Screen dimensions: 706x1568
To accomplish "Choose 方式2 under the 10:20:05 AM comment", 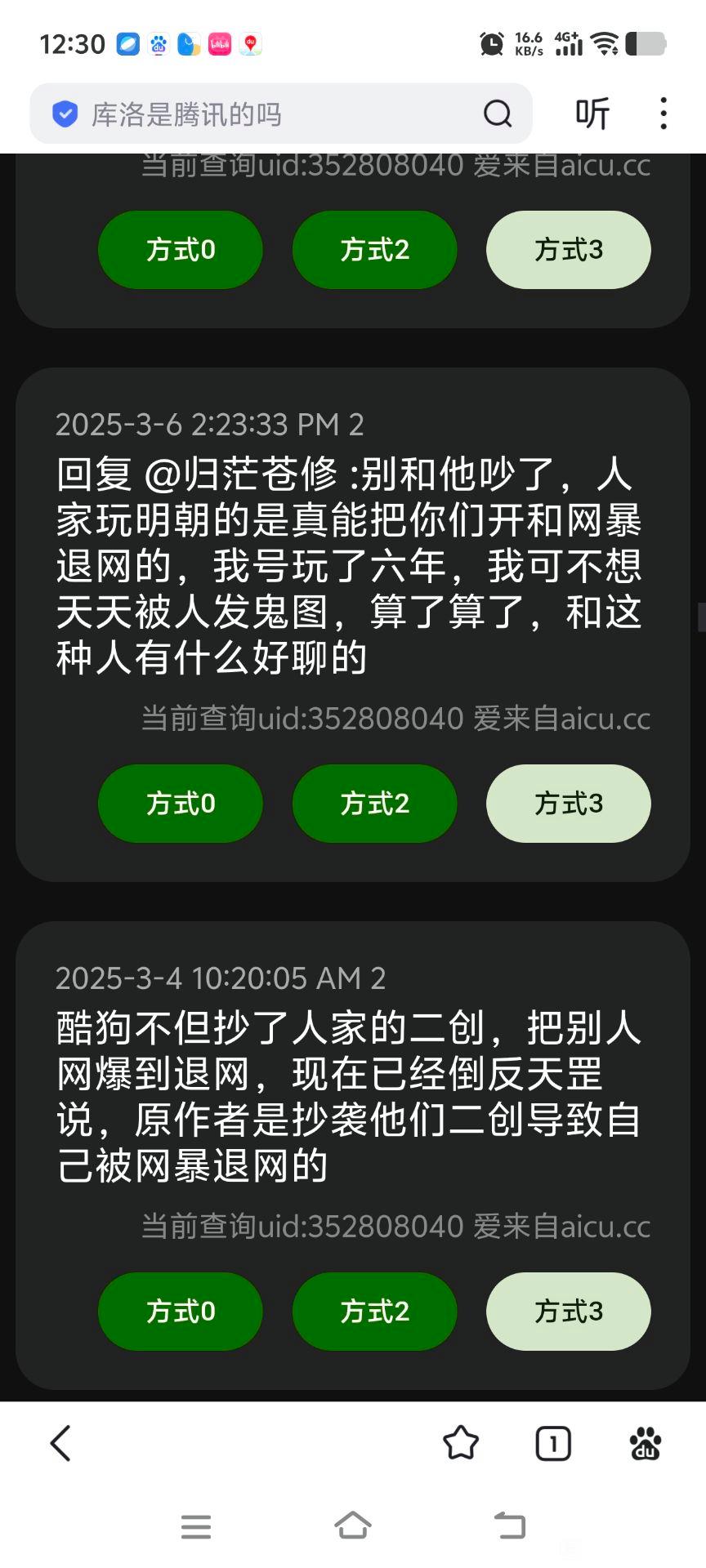I will [x=374, y=1312].
